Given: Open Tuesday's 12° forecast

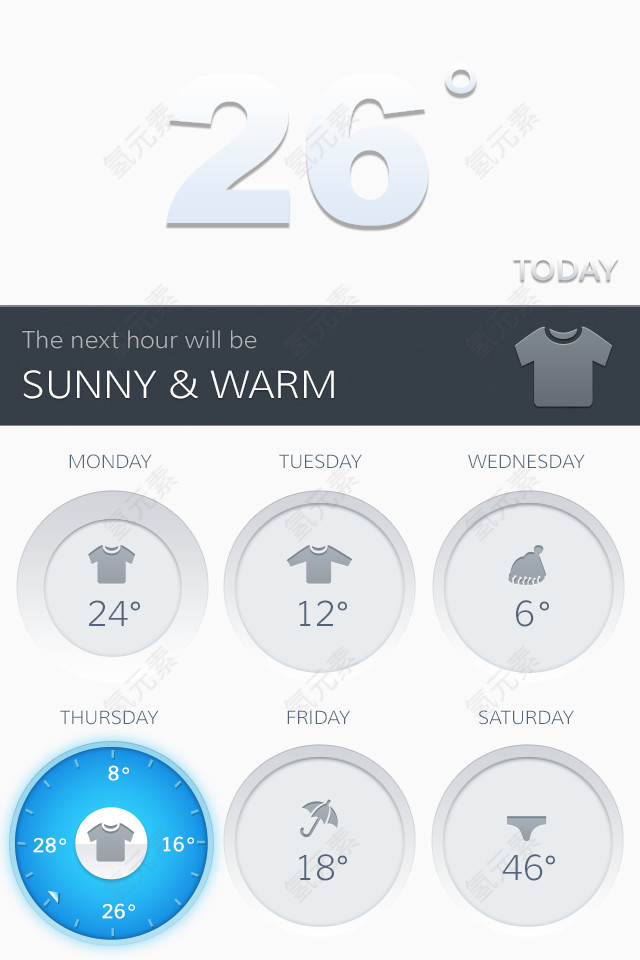Looking at the screenshot, I should (x=319, y=587).
